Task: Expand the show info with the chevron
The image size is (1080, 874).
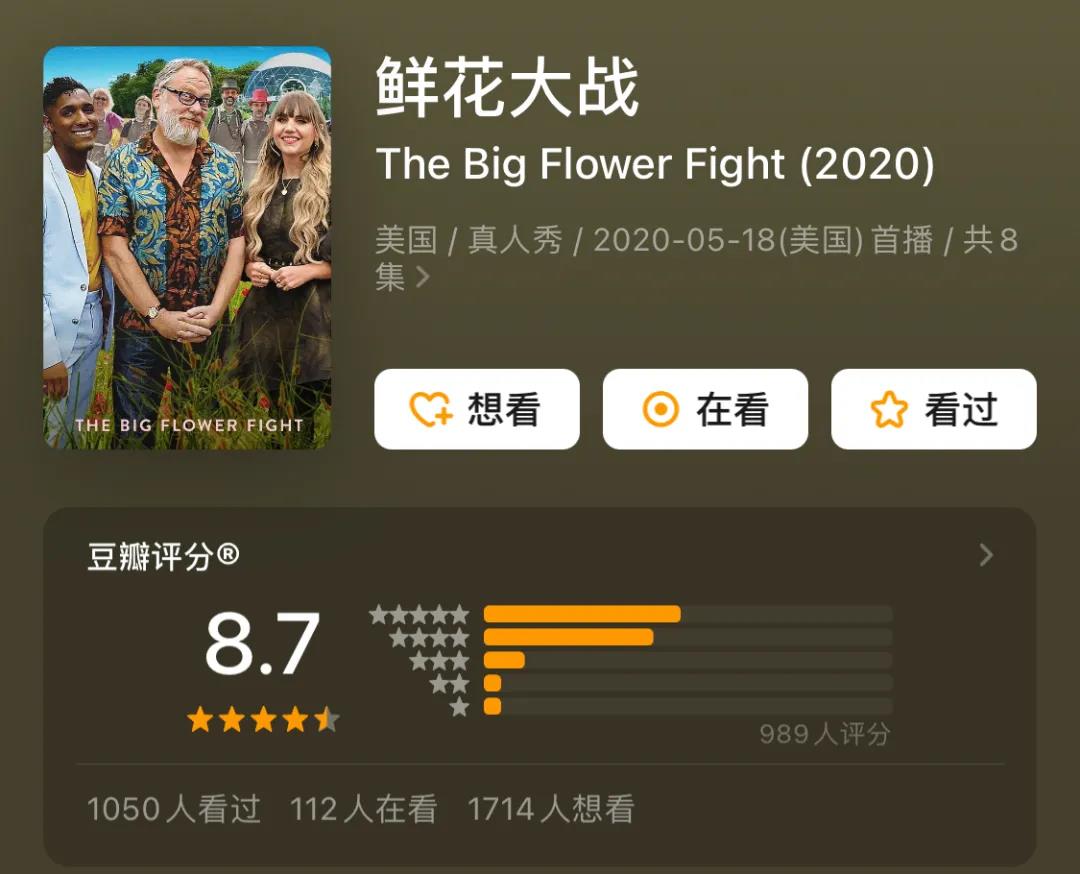Action: click(x=422, y=277)
